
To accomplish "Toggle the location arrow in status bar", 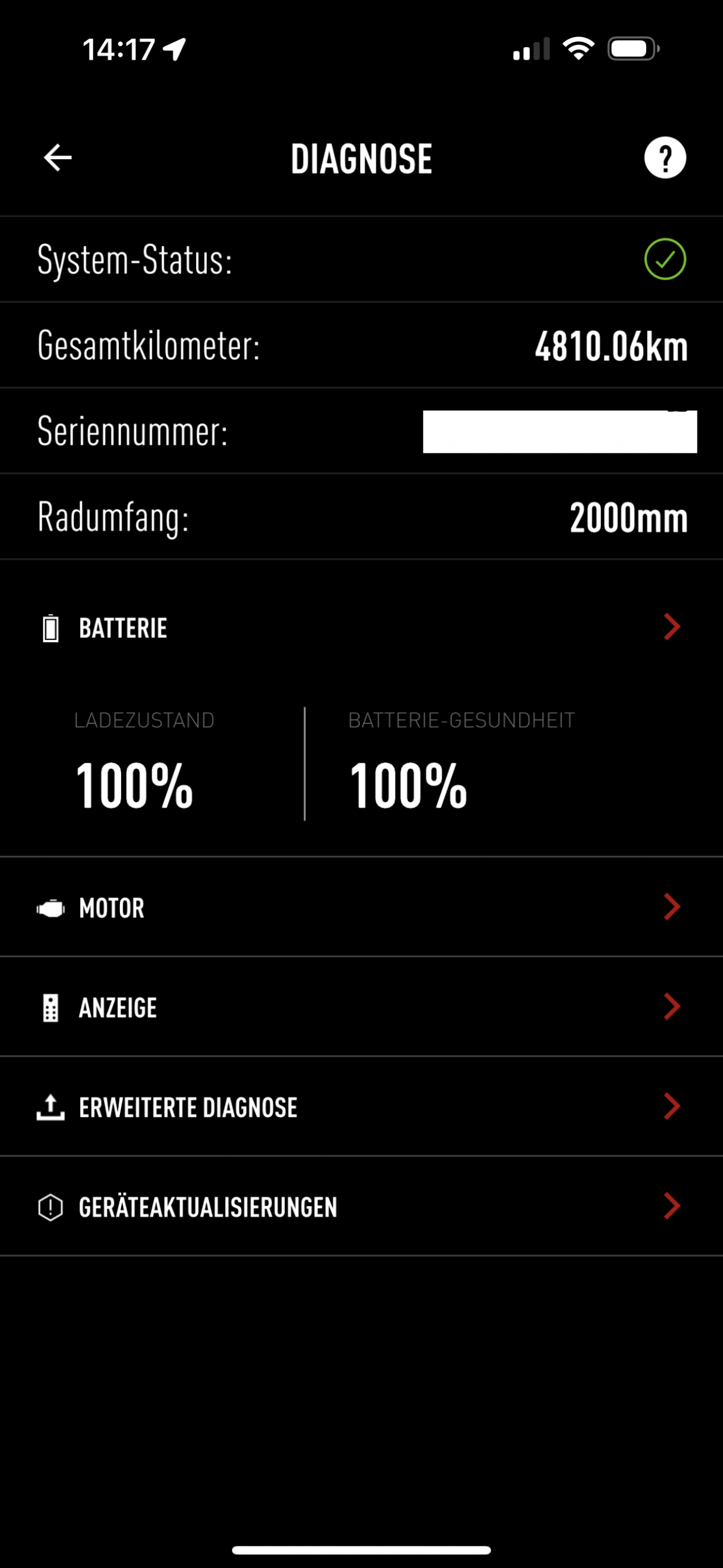I will pos(174,50).
